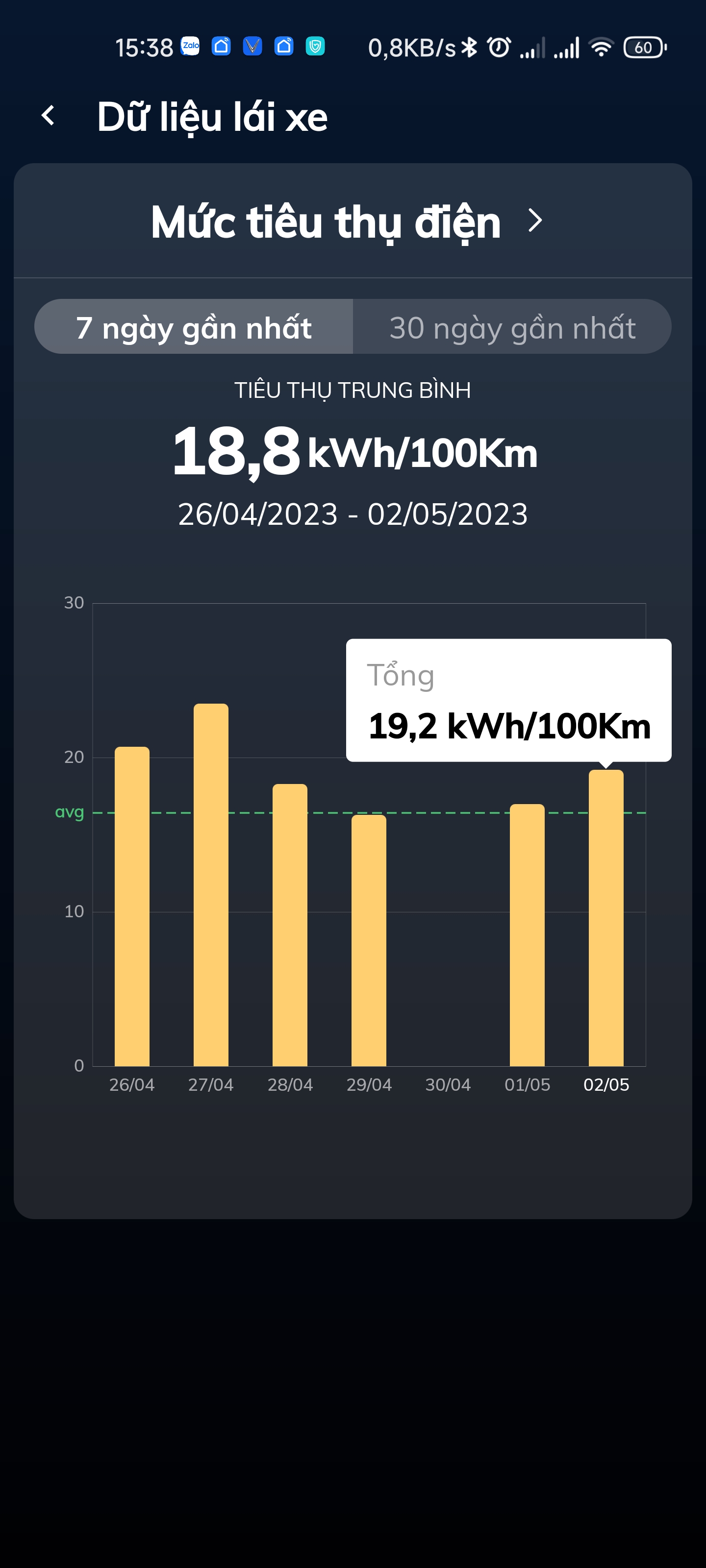The image size is (706, 1568).
Task: View consumption for the 29/04 bar
Action: point(369,940)
